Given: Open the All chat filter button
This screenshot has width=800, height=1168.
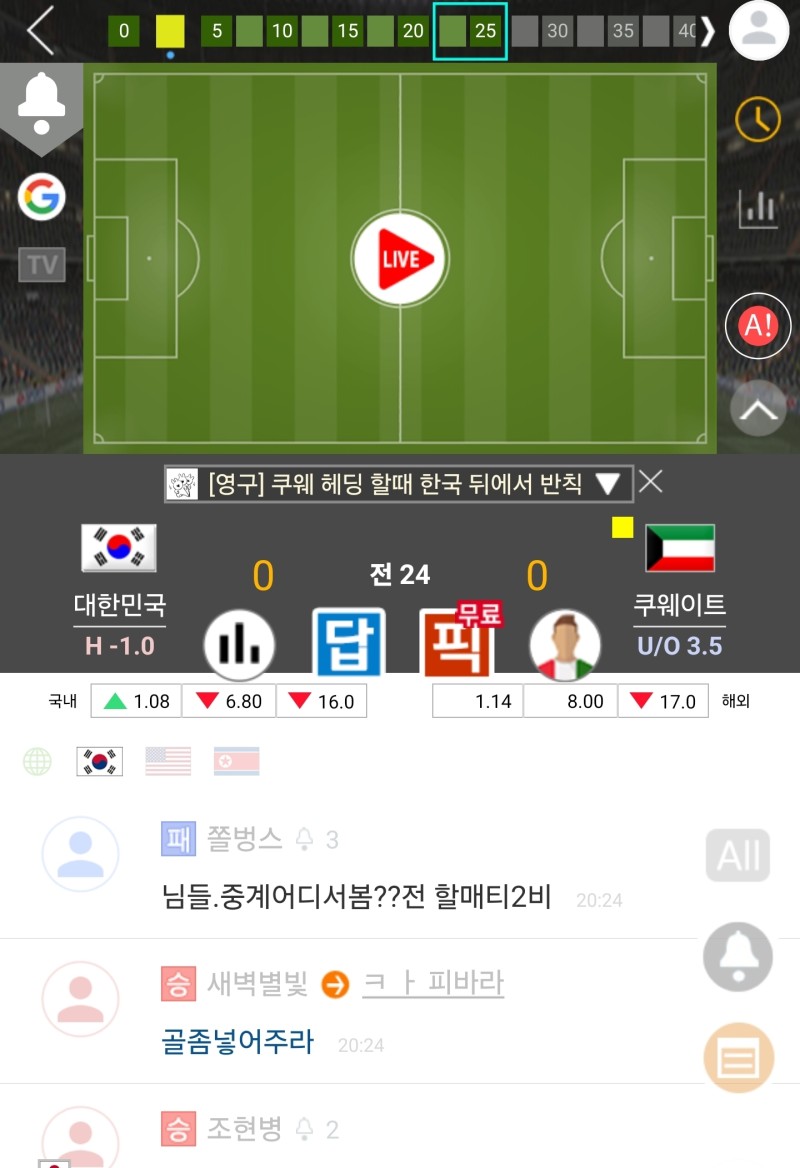Looking at the screenshot, I should tap(738, 856).
